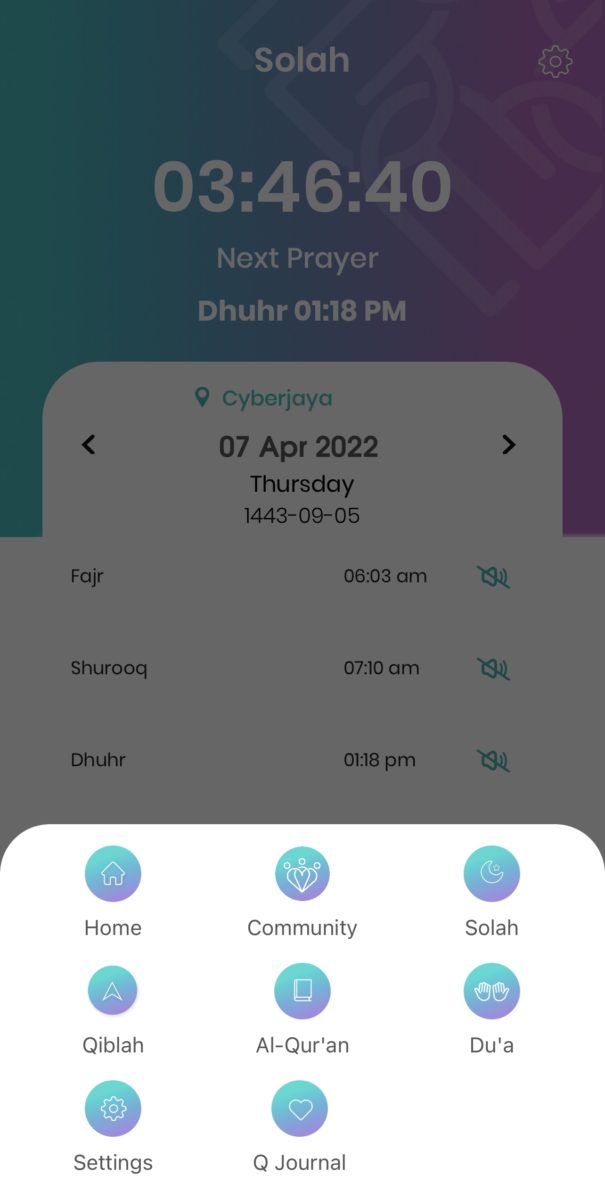Image resolution: width=605 pixels, height=1200 pixels.
Task: Unmute the Dhuhr prayer notification
Action: click(493, 761)
